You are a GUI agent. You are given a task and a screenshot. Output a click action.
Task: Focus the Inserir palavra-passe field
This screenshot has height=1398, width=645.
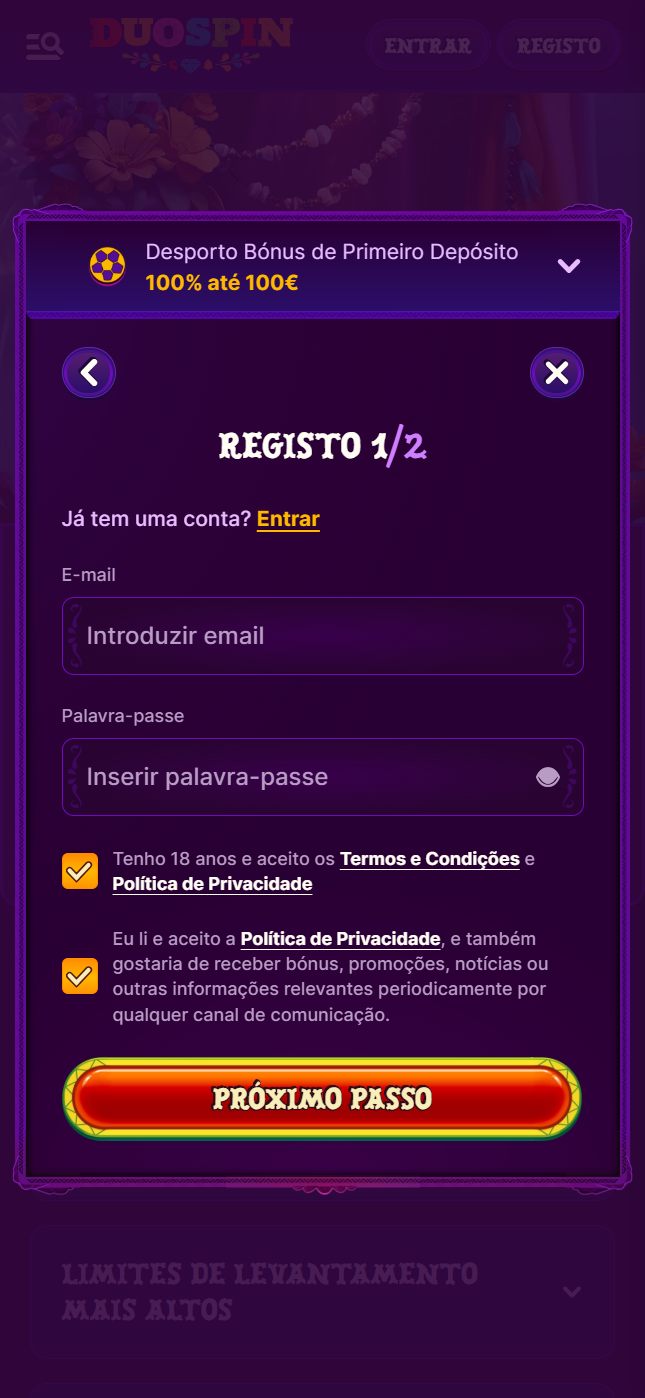click(x=300, y=777)
